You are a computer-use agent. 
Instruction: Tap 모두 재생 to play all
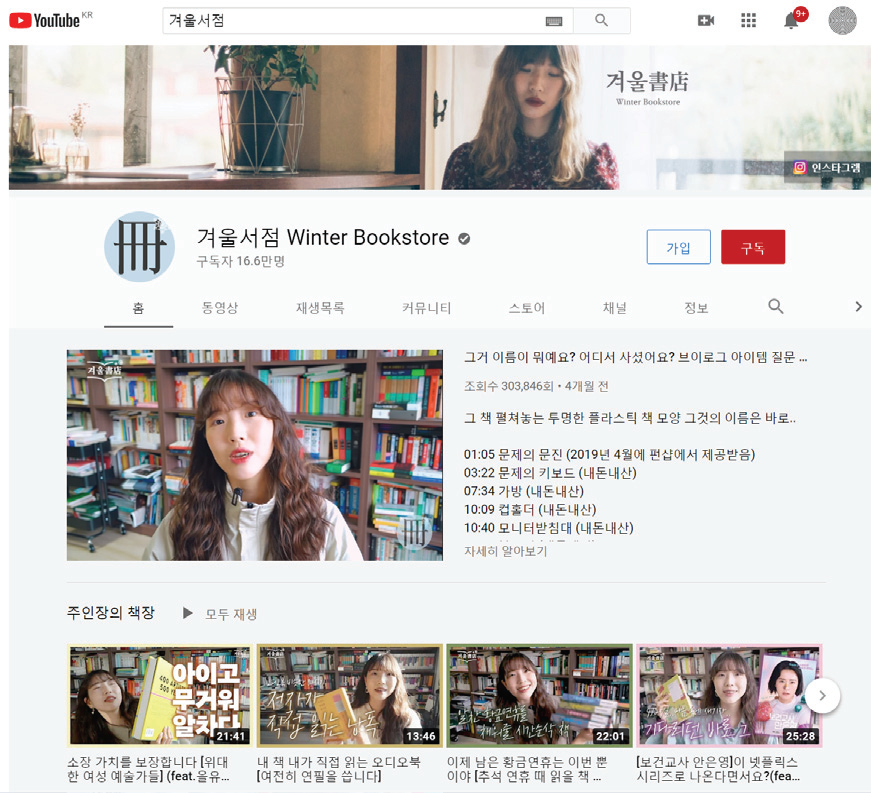coord(220,614)
